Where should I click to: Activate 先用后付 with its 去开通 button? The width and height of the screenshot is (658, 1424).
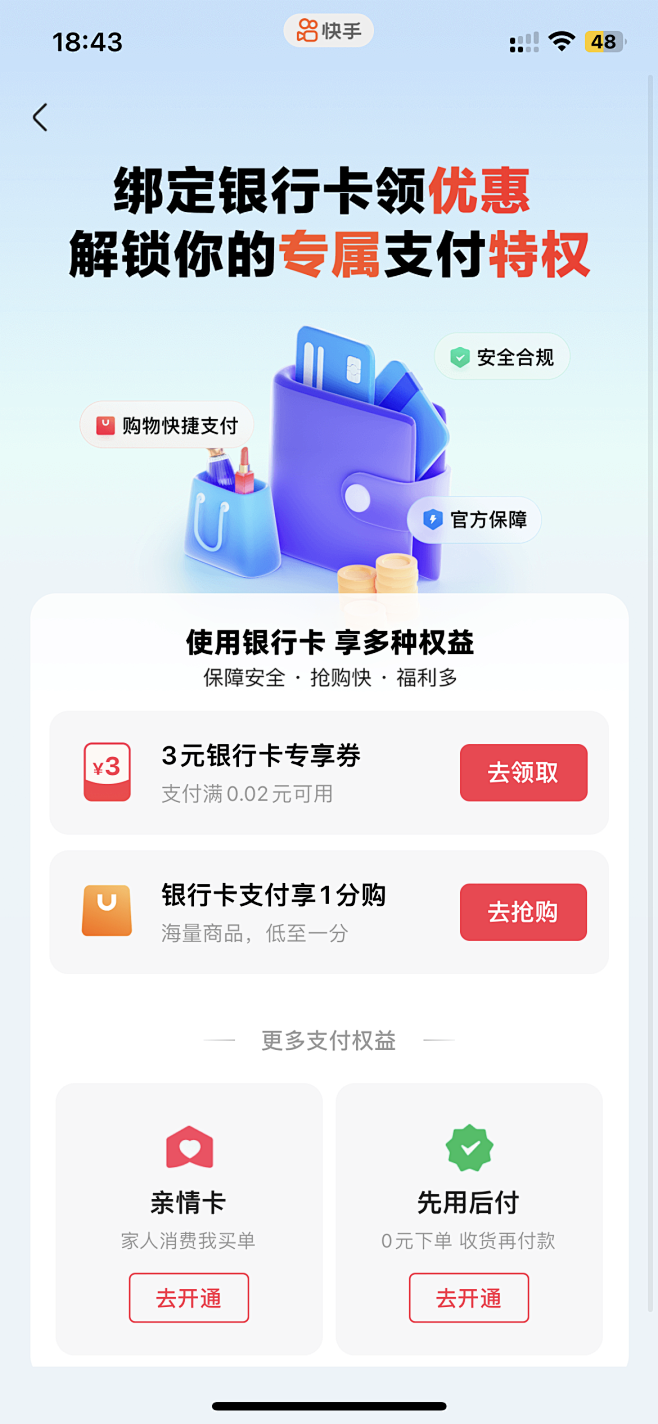click(469, 1298)
